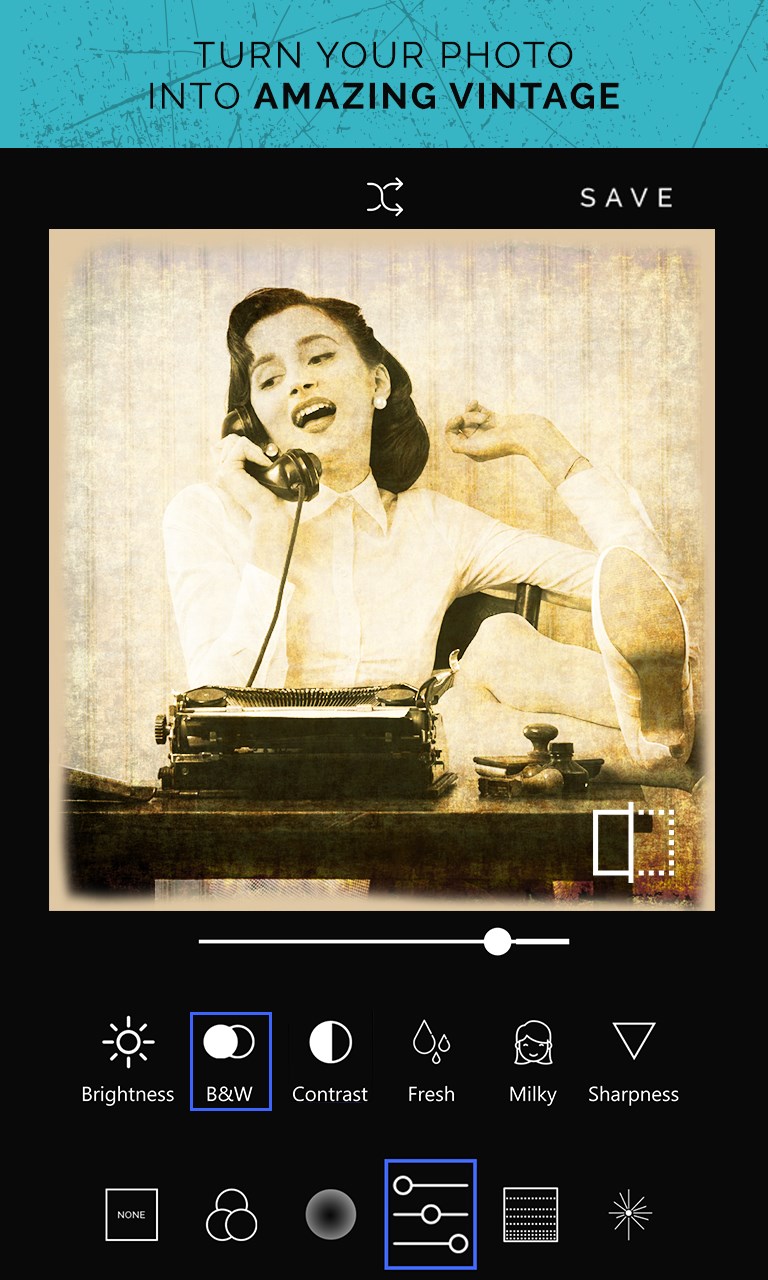
Task: Open the Contrast adjustment
Action: (330, 1061)
